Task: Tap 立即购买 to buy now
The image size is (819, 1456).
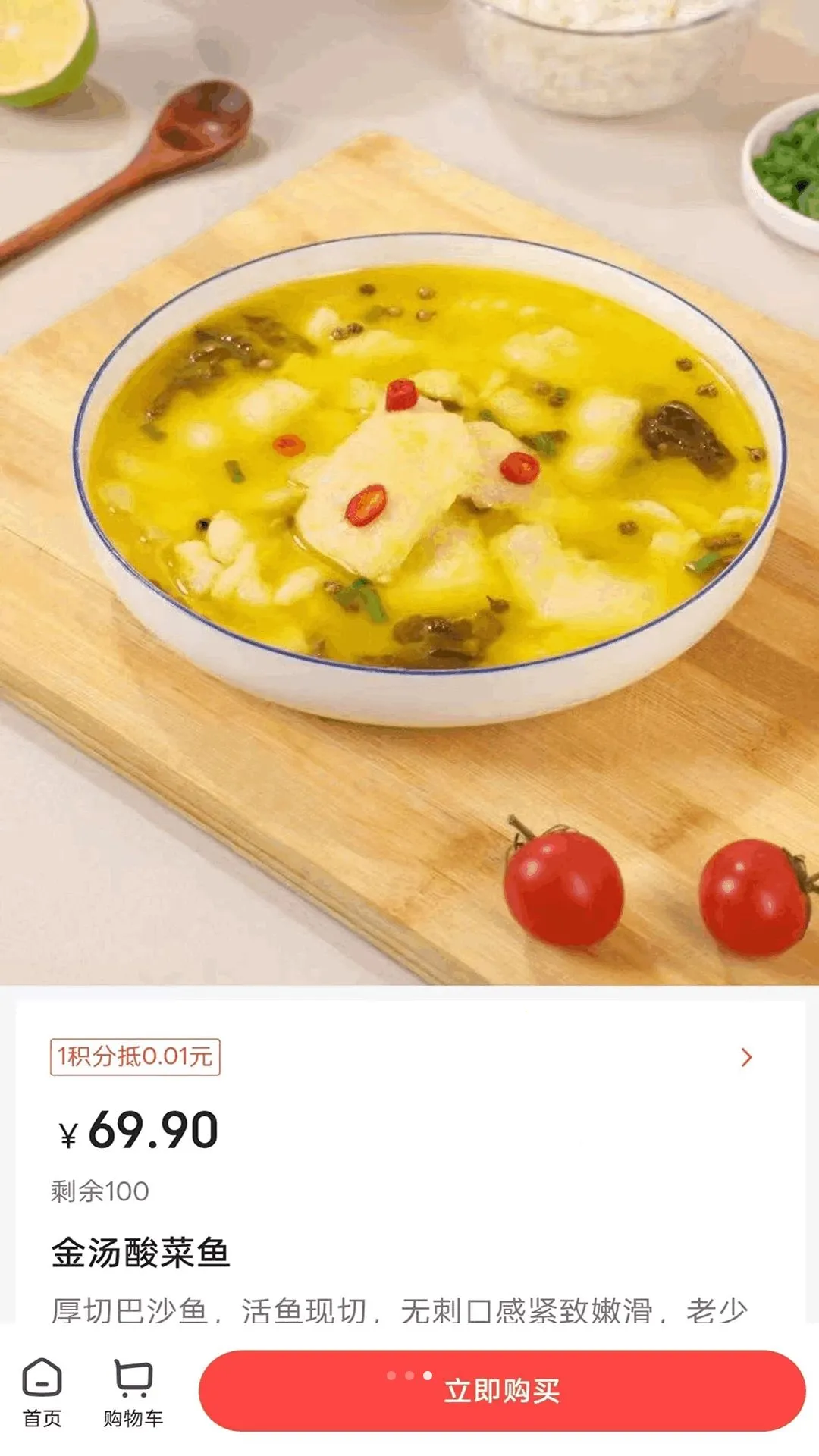Action: pyautogui.click(x=501, y=1391)
